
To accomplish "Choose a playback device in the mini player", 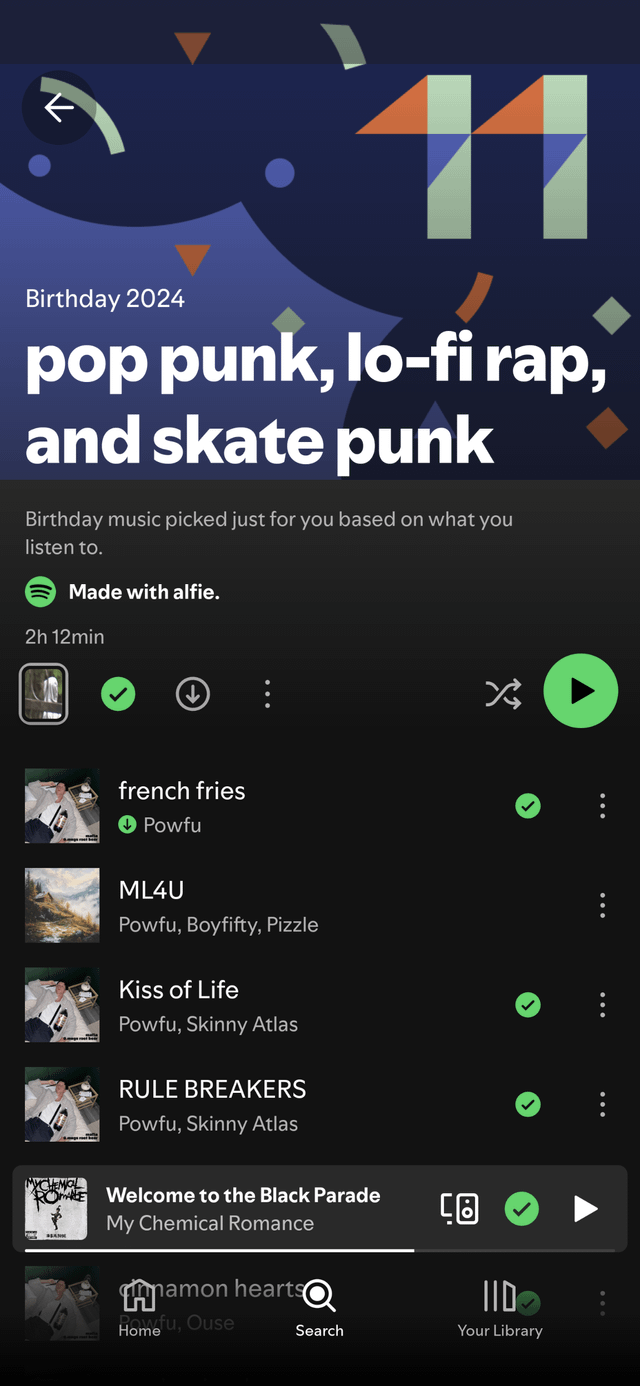I will click(460, 1208).
